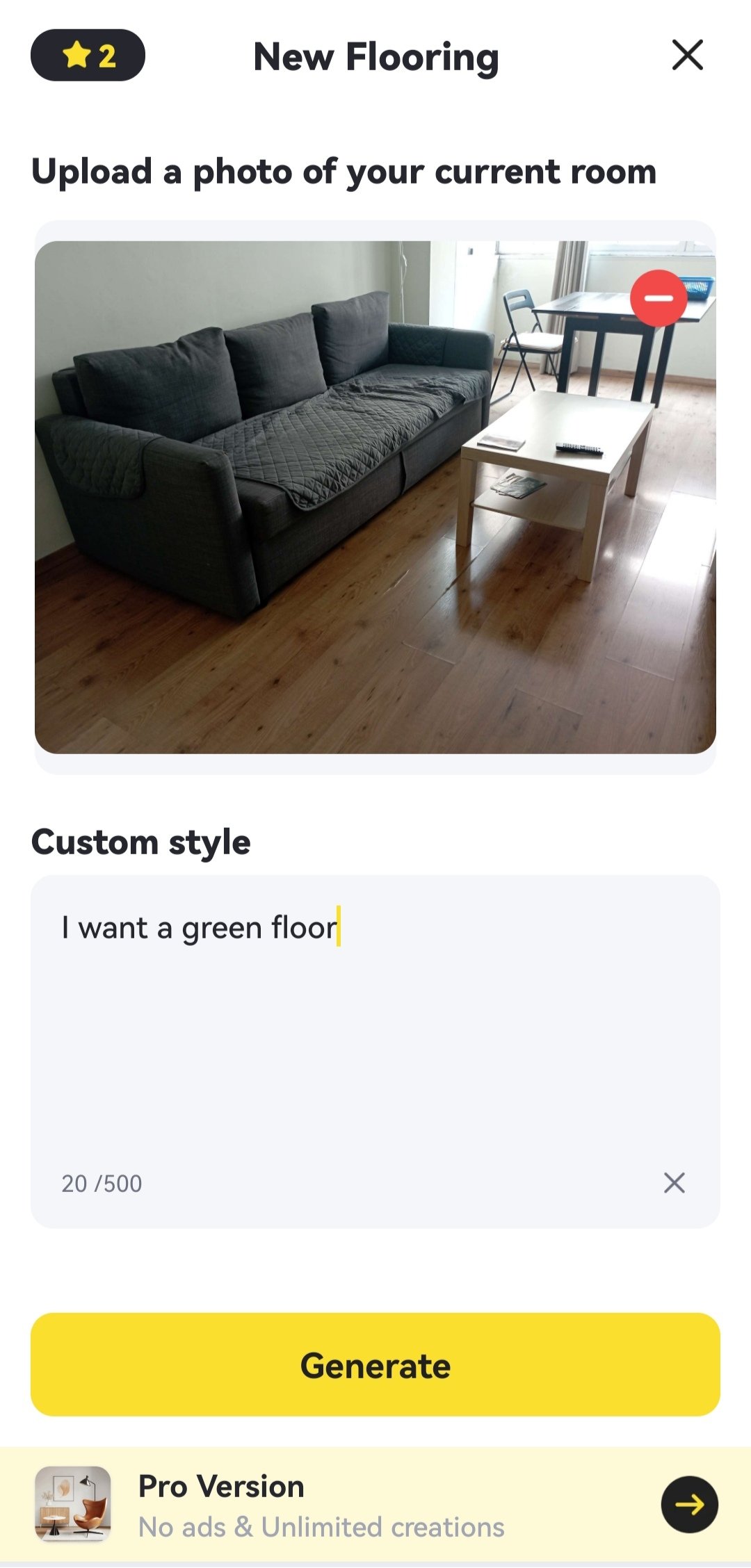Tap the Custom style text field
Image resolution: width=751 pixels, height=1568 pixels.
[x=375, y=1029]
